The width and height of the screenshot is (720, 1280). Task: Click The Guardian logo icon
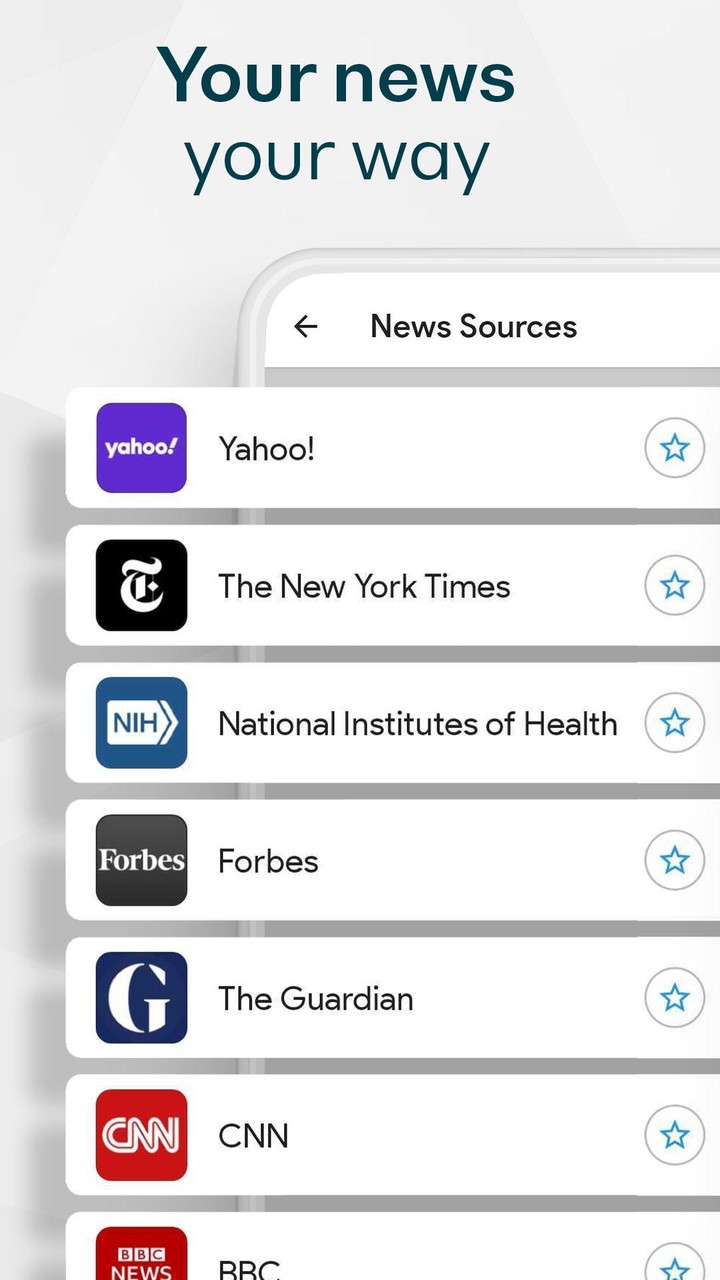(141, 997)
